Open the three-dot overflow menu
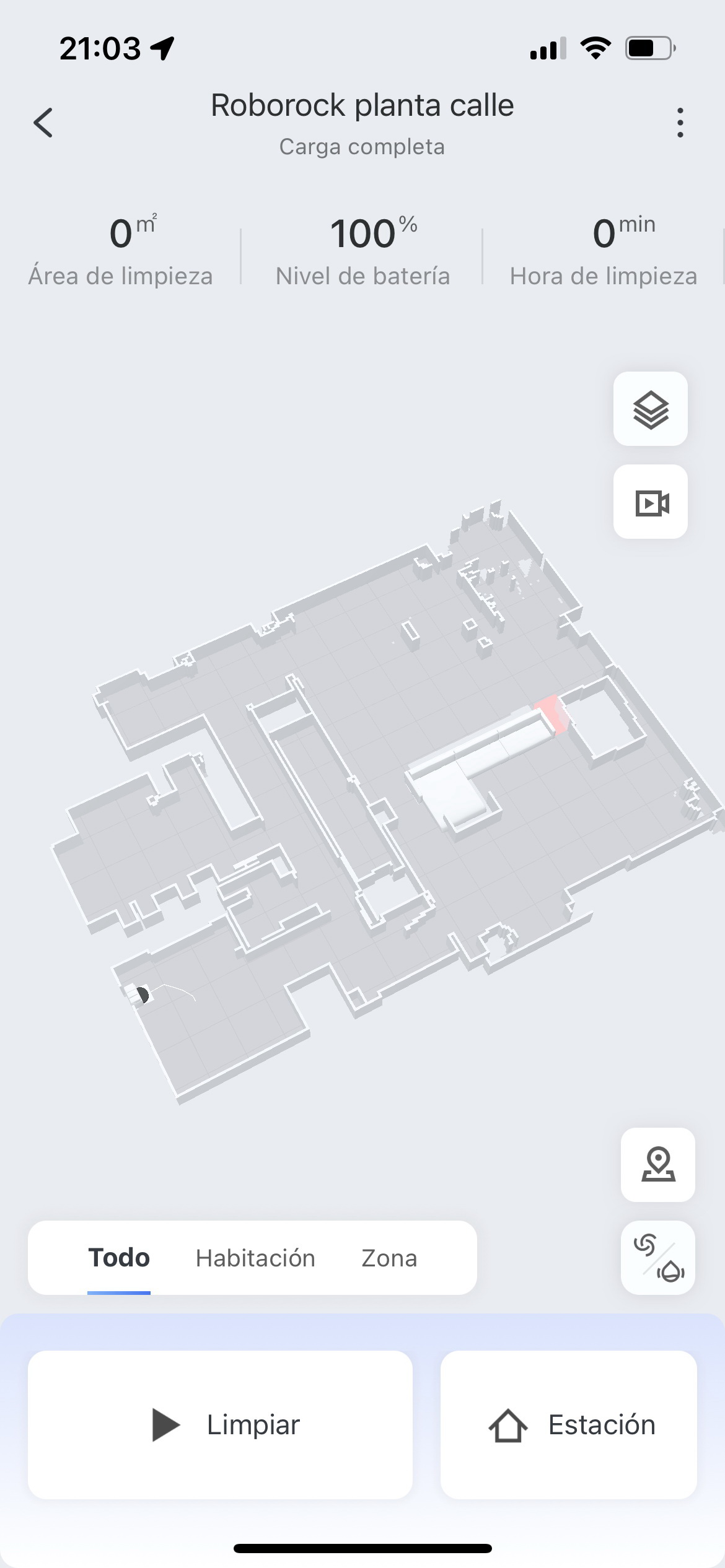This screenshot has height=1568, width=725. click(x=680, y=123)
